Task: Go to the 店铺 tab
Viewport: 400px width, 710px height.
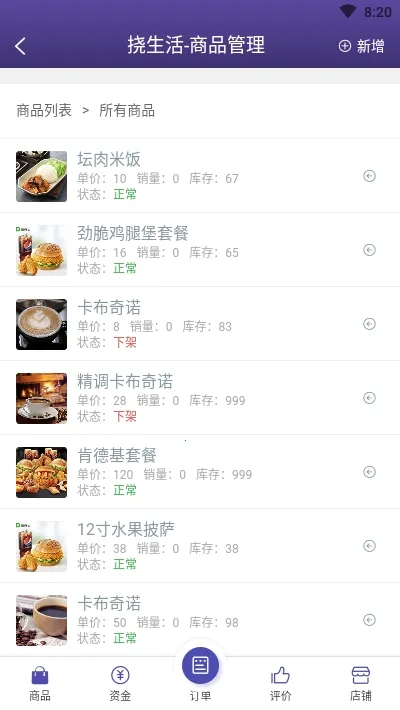Action: point(361,684)
